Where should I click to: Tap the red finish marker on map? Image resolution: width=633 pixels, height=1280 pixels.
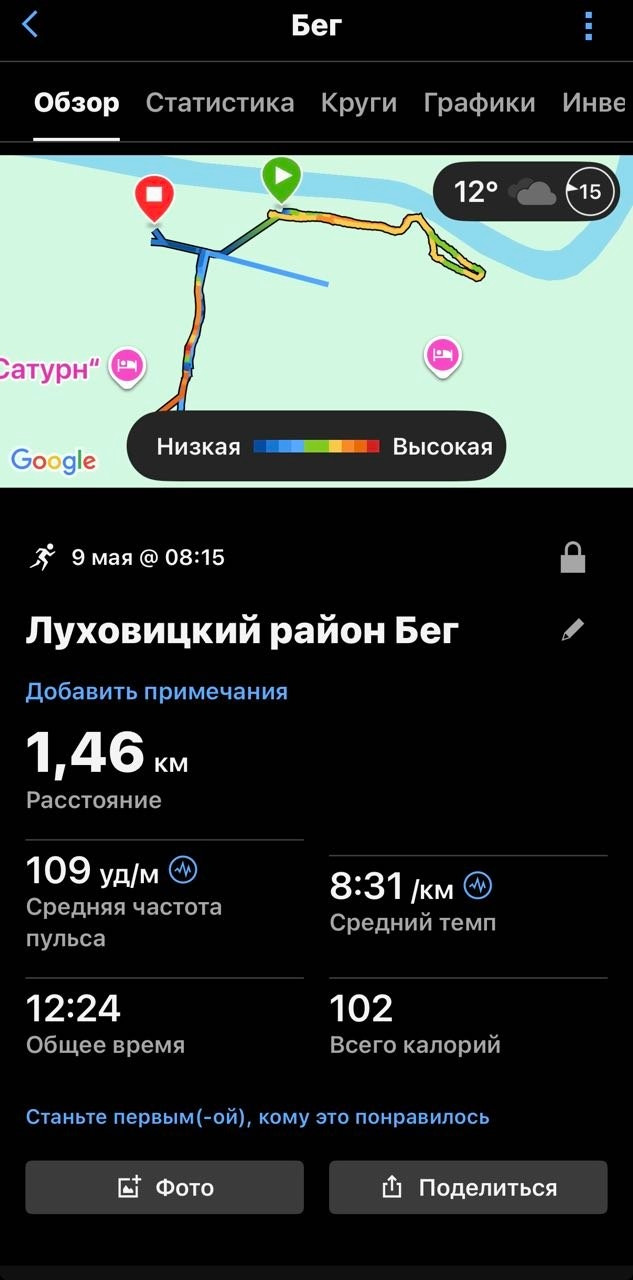154,199
